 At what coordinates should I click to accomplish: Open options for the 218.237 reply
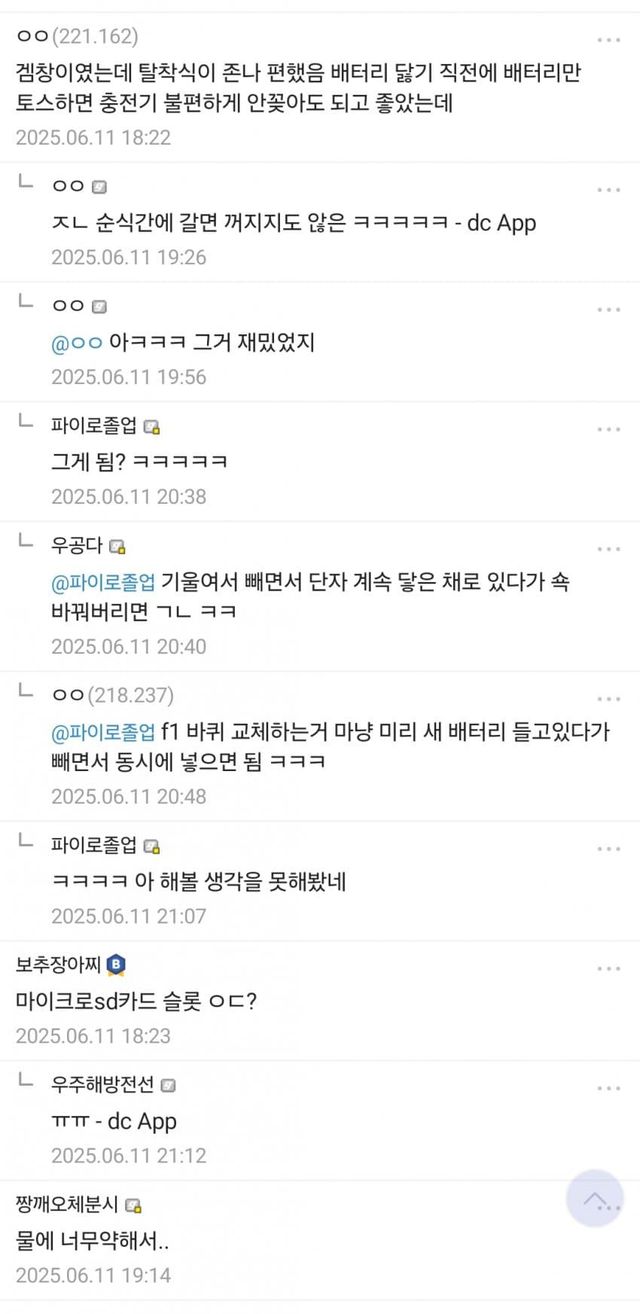pyautogui.click(x=609, y=699)
